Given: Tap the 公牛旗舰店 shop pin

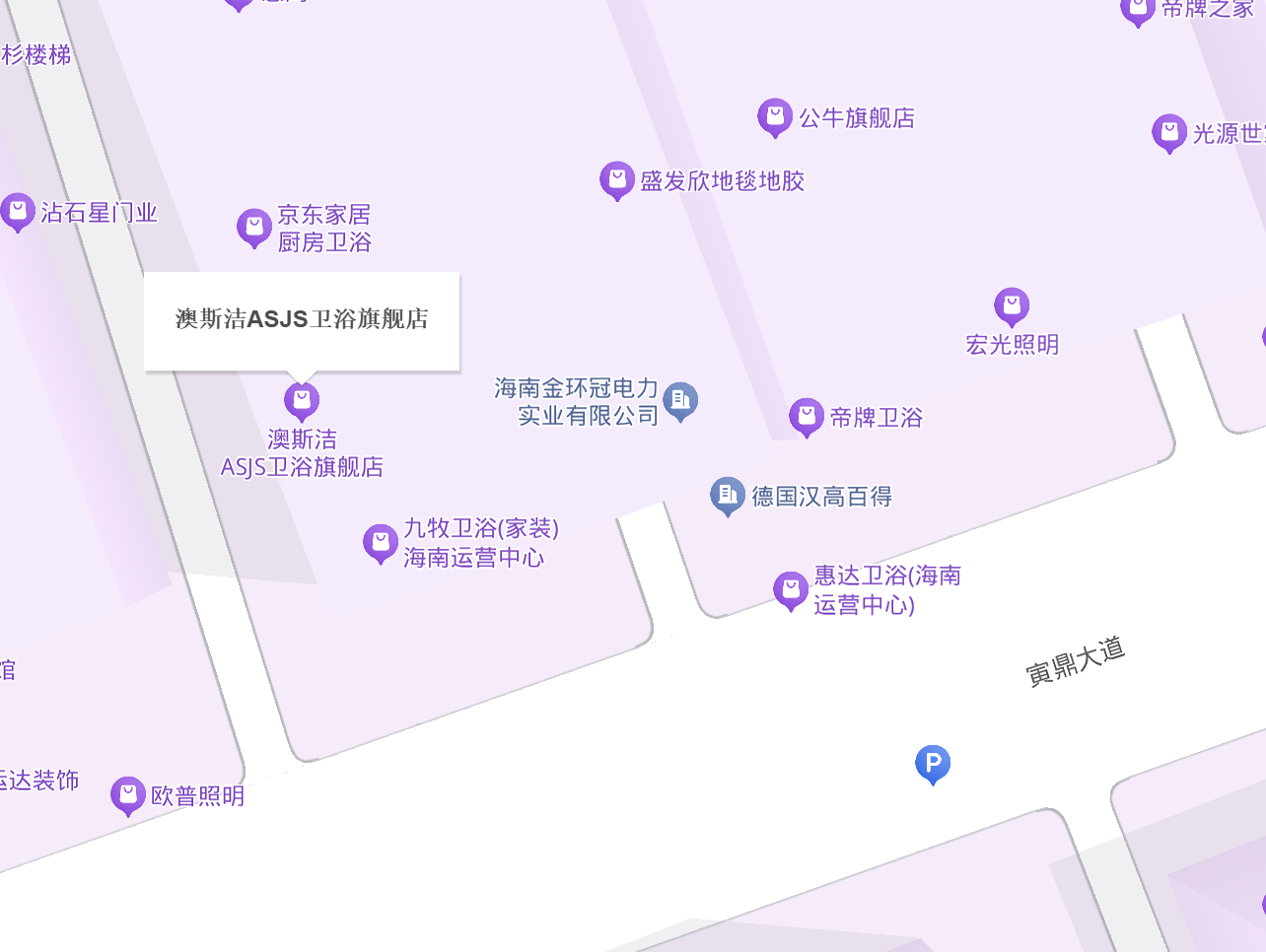Looking at the screenshot, I should (x=775, y=117).
